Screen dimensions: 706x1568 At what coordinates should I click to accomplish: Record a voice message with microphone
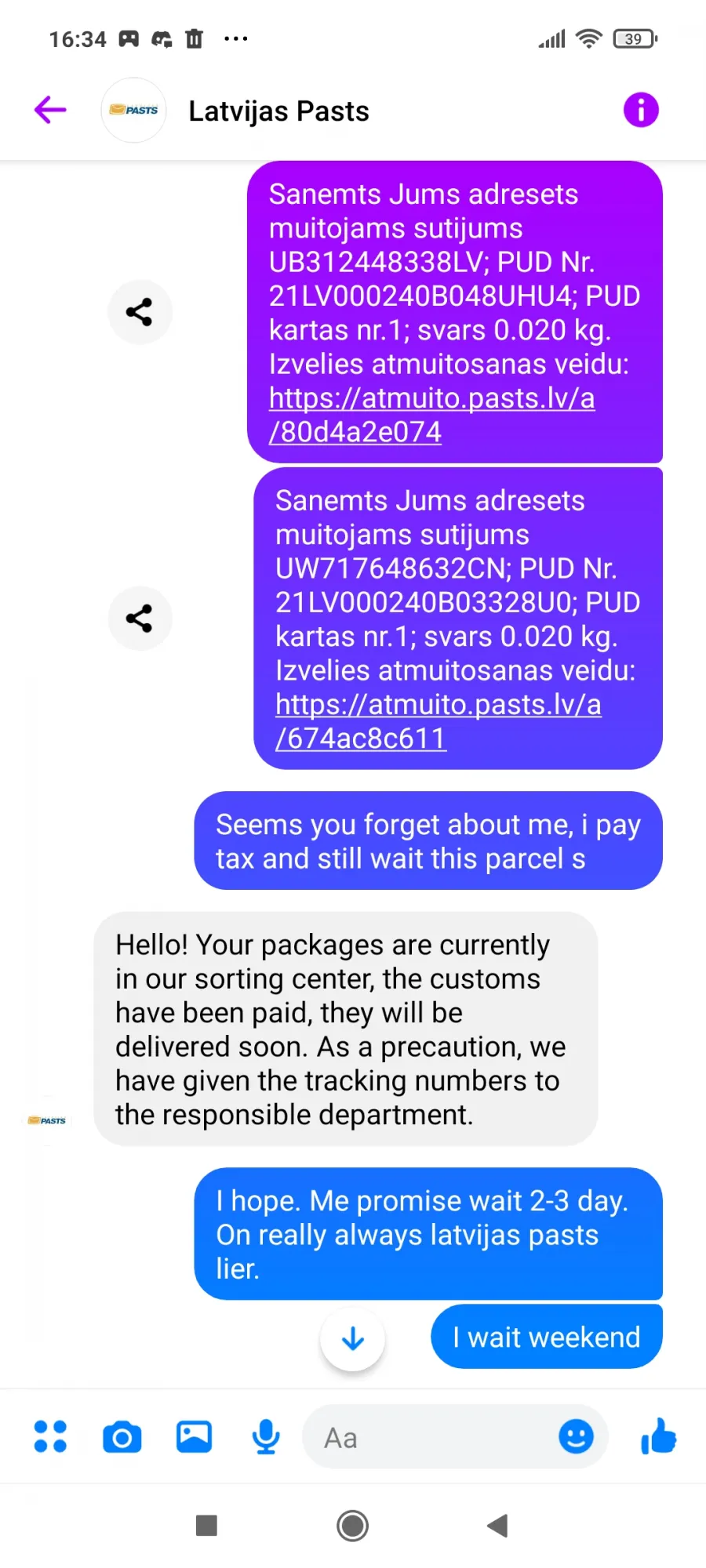(x=266, y=1437)
